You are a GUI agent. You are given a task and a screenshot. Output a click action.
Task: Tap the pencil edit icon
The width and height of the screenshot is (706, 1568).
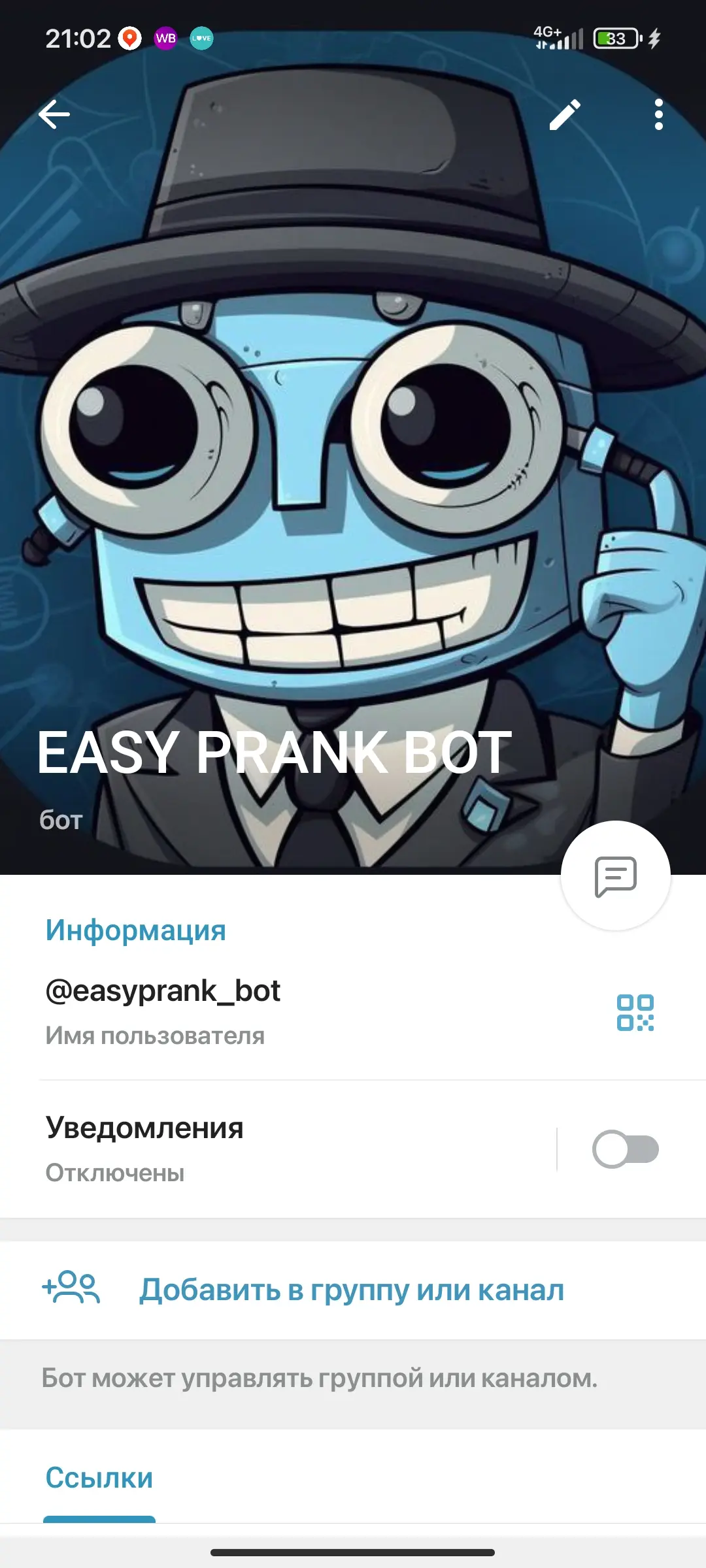pos(565,115)
